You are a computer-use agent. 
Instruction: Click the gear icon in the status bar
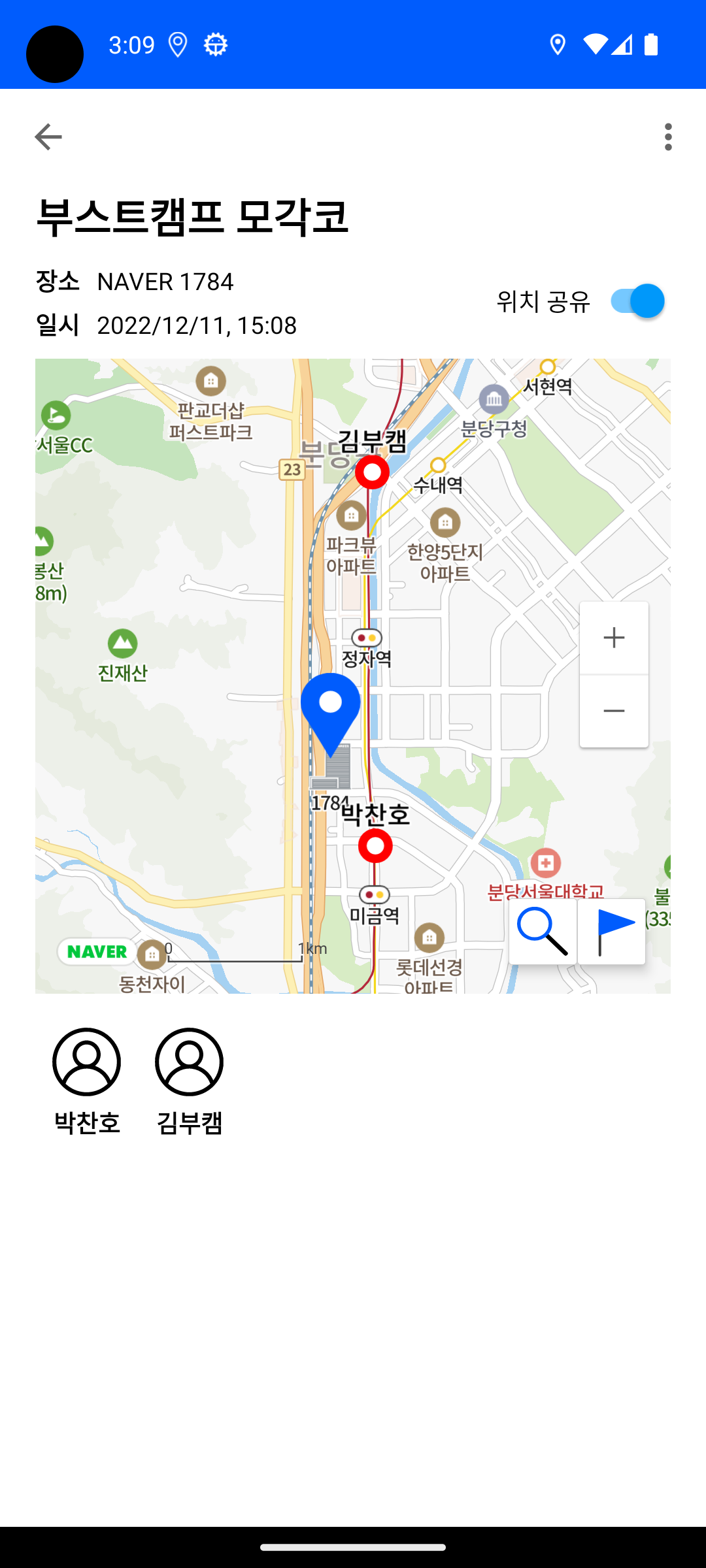214,44
